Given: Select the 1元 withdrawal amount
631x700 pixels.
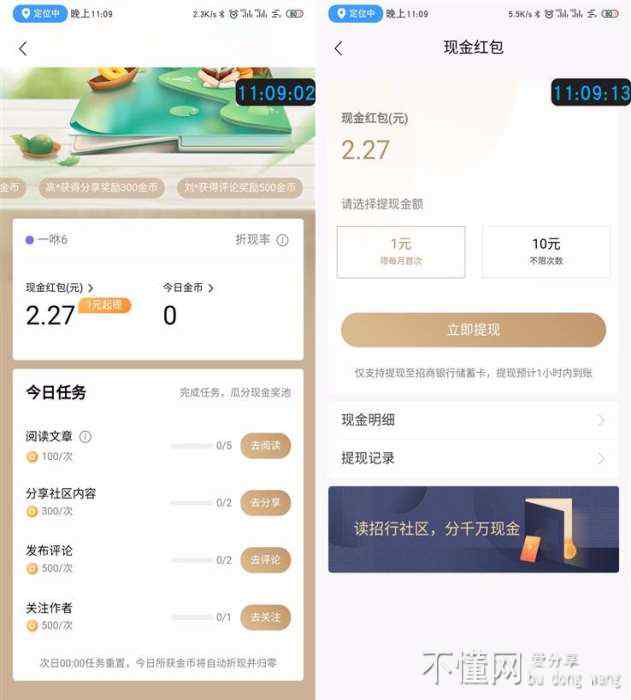Looking at the screenshot, I should 400,251.
